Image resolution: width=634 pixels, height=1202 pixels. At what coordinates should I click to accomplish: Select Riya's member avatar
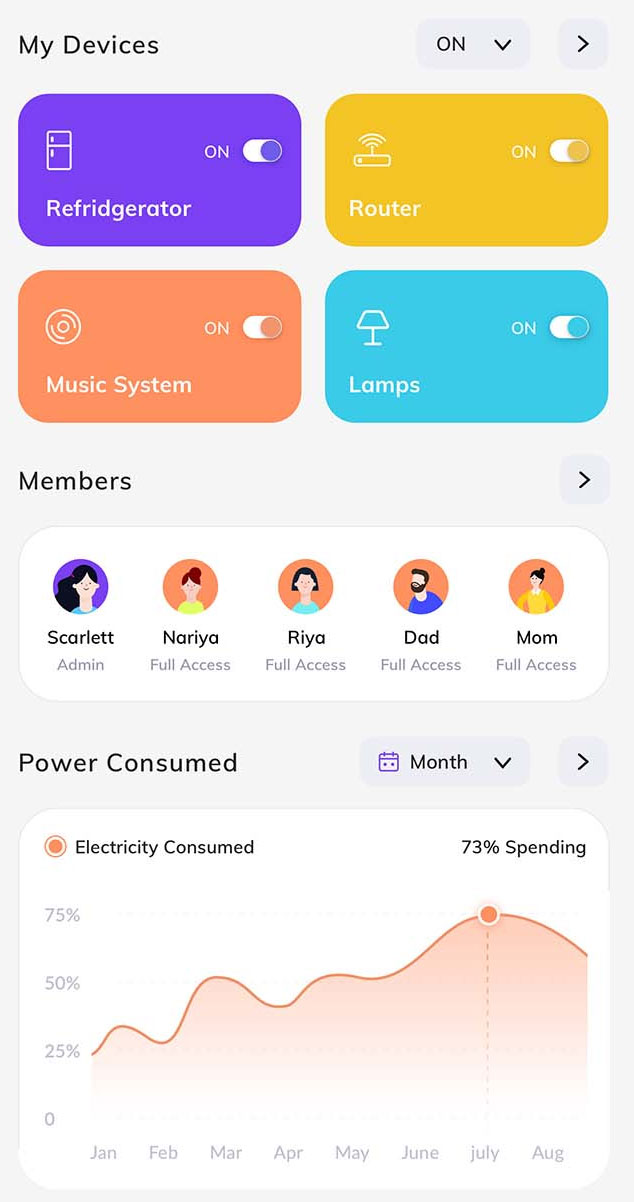click(305, 587)
